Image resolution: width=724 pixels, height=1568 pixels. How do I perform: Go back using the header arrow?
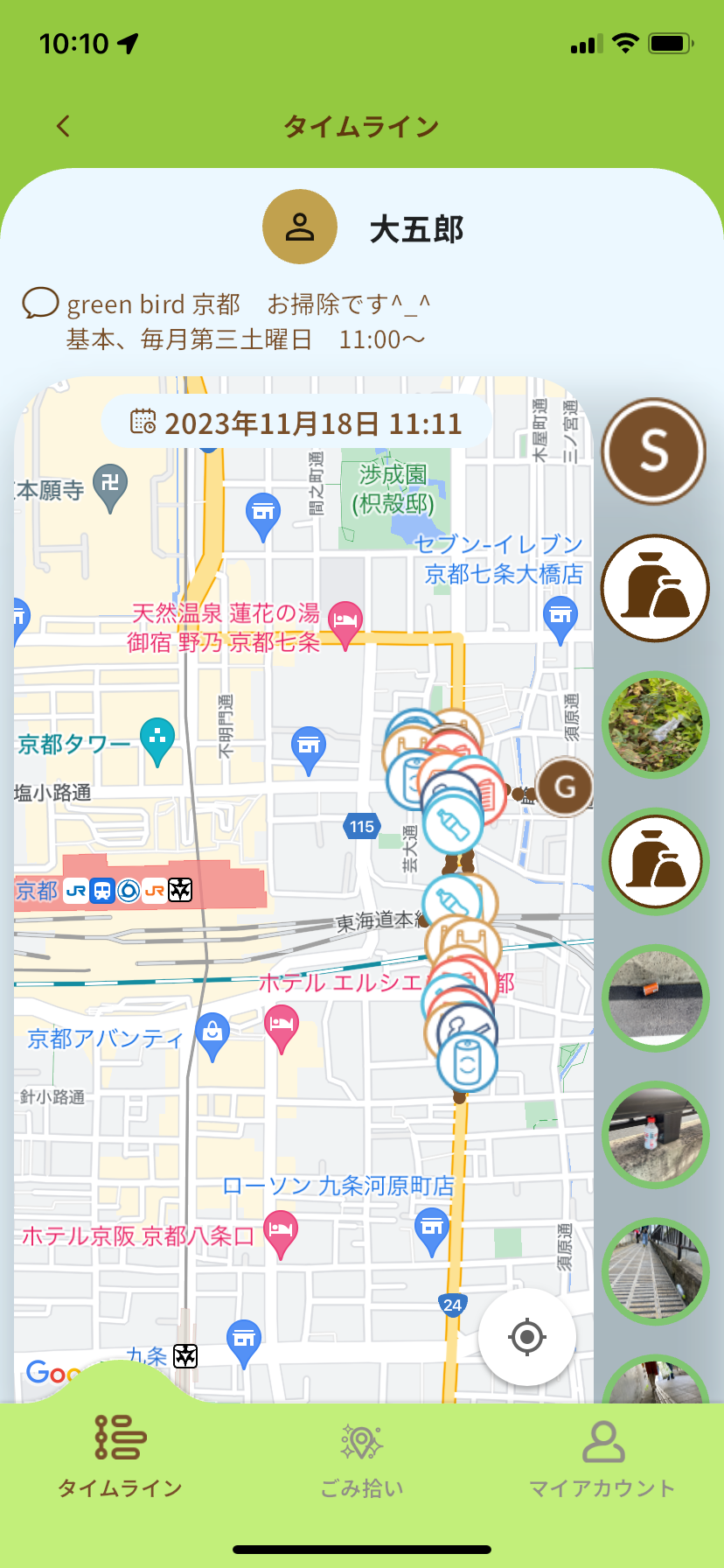(63, 126)
